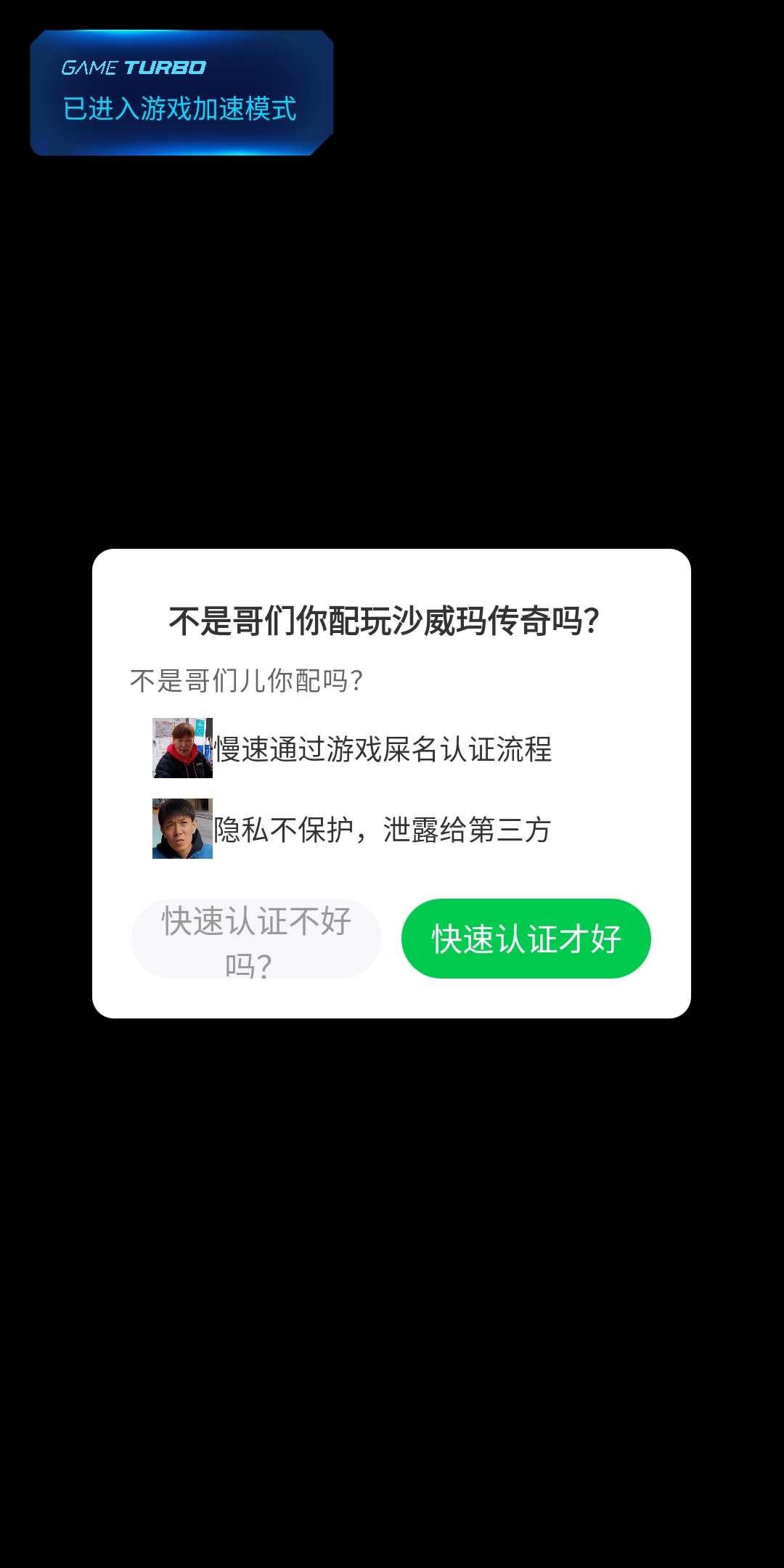Viewport: 784px width, 1568px height.
Task: Confirm with the green 快速认证才好 button
Action: [526, 939]
